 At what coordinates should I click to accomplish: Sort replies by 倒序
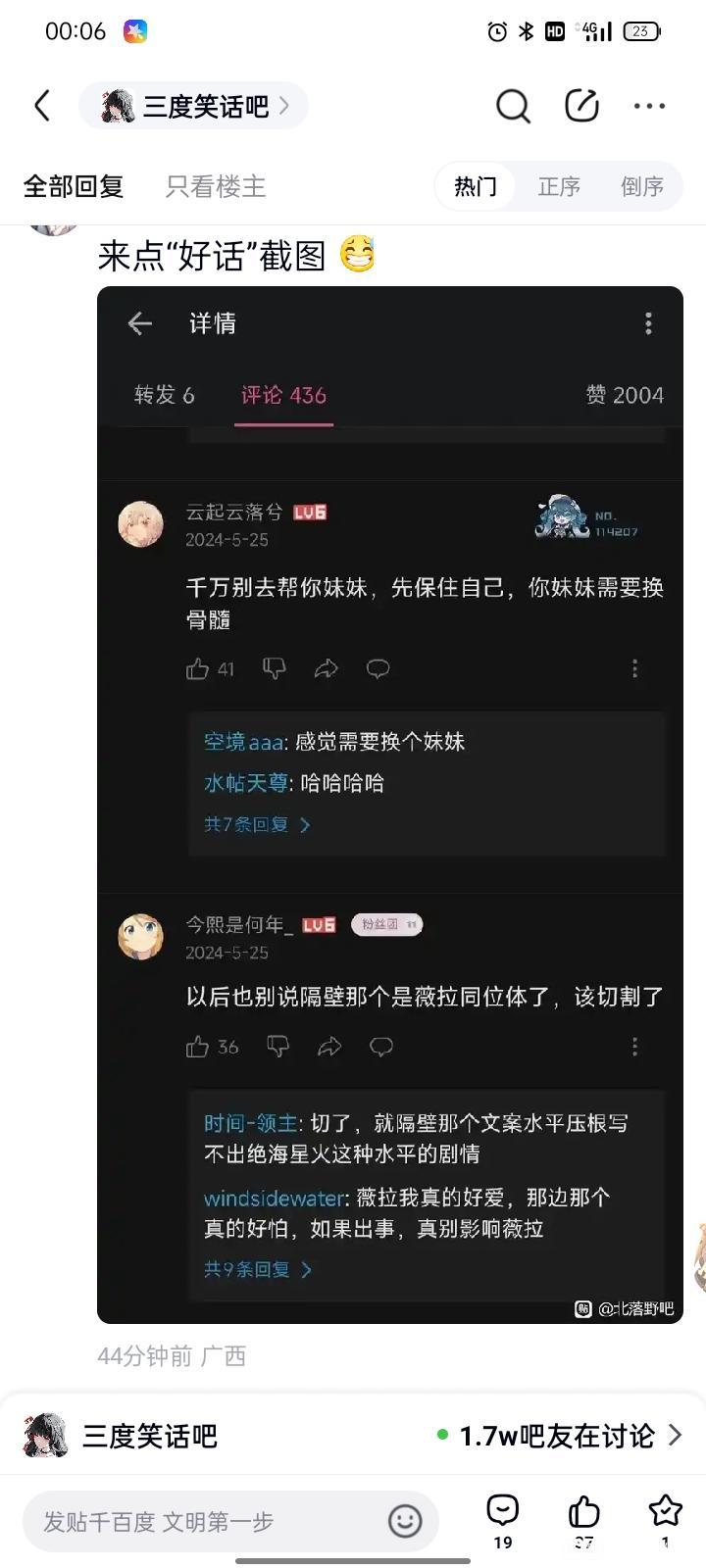click(642, 186)
